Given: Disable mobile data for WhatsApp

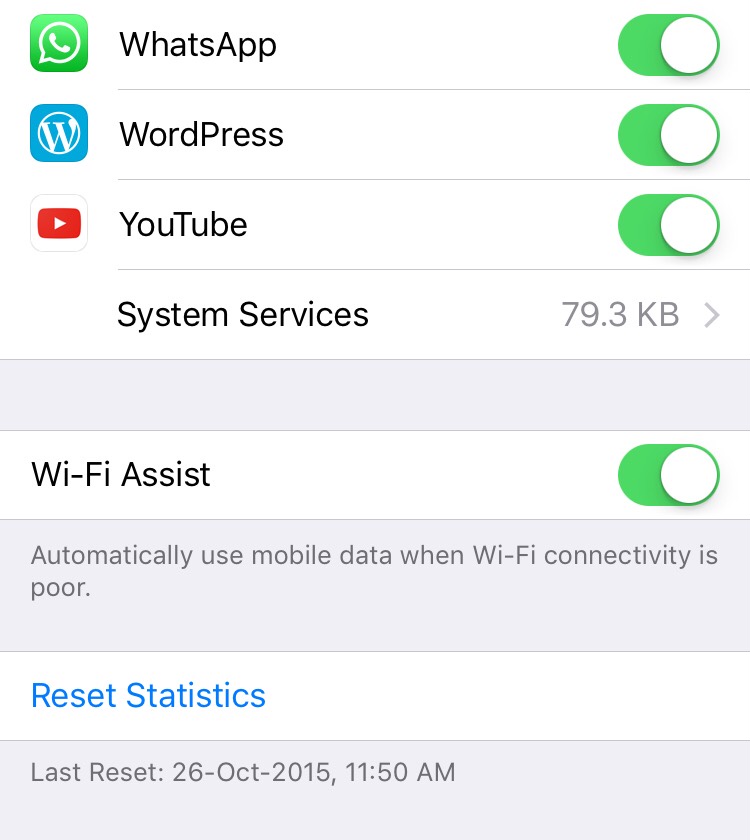Looking at the screenshot, I should click(668, 45).
